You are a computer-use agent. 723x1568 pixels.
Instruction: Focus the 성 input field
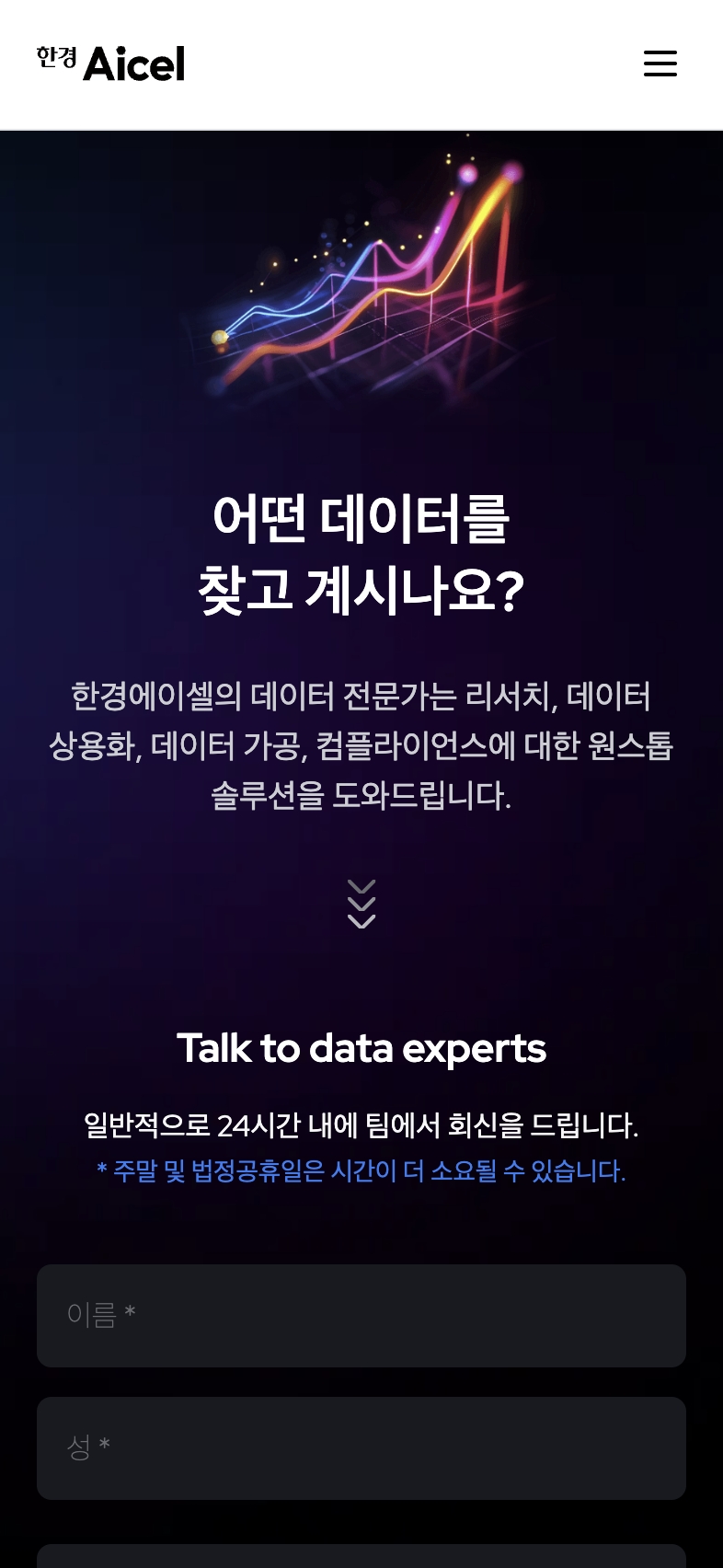(361, 1448)
